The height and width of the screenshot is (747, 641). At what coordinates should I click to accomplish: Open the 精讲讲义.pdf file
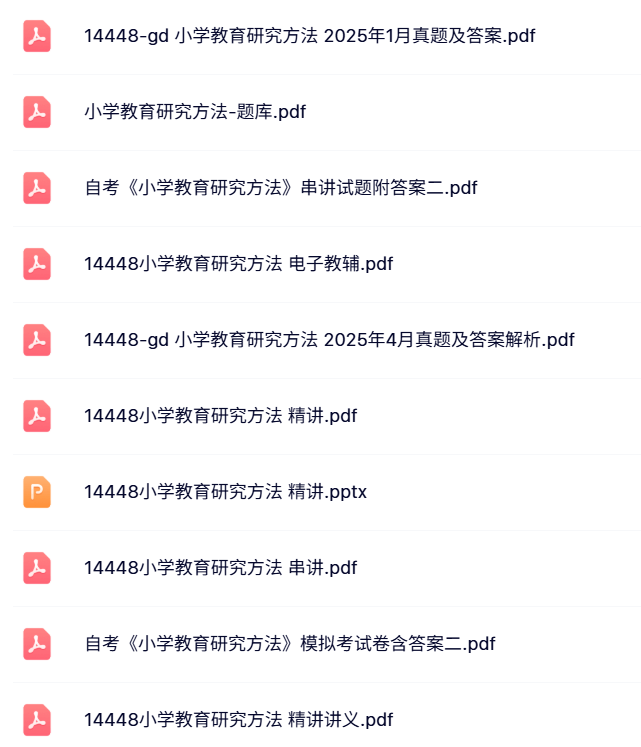(238, 720)
